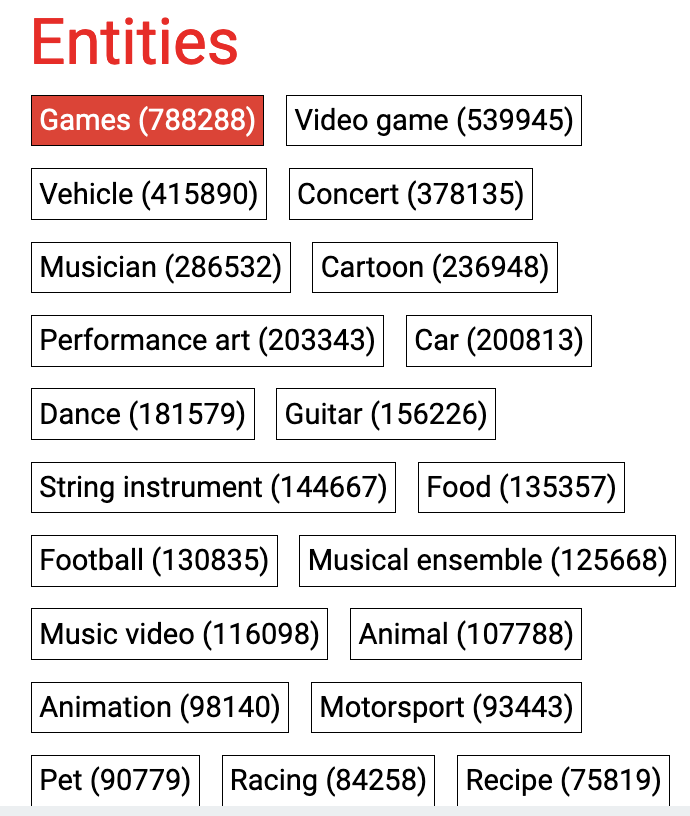Tap the Video game chip
Screen dimensions: 690x816
coord(433,121)
